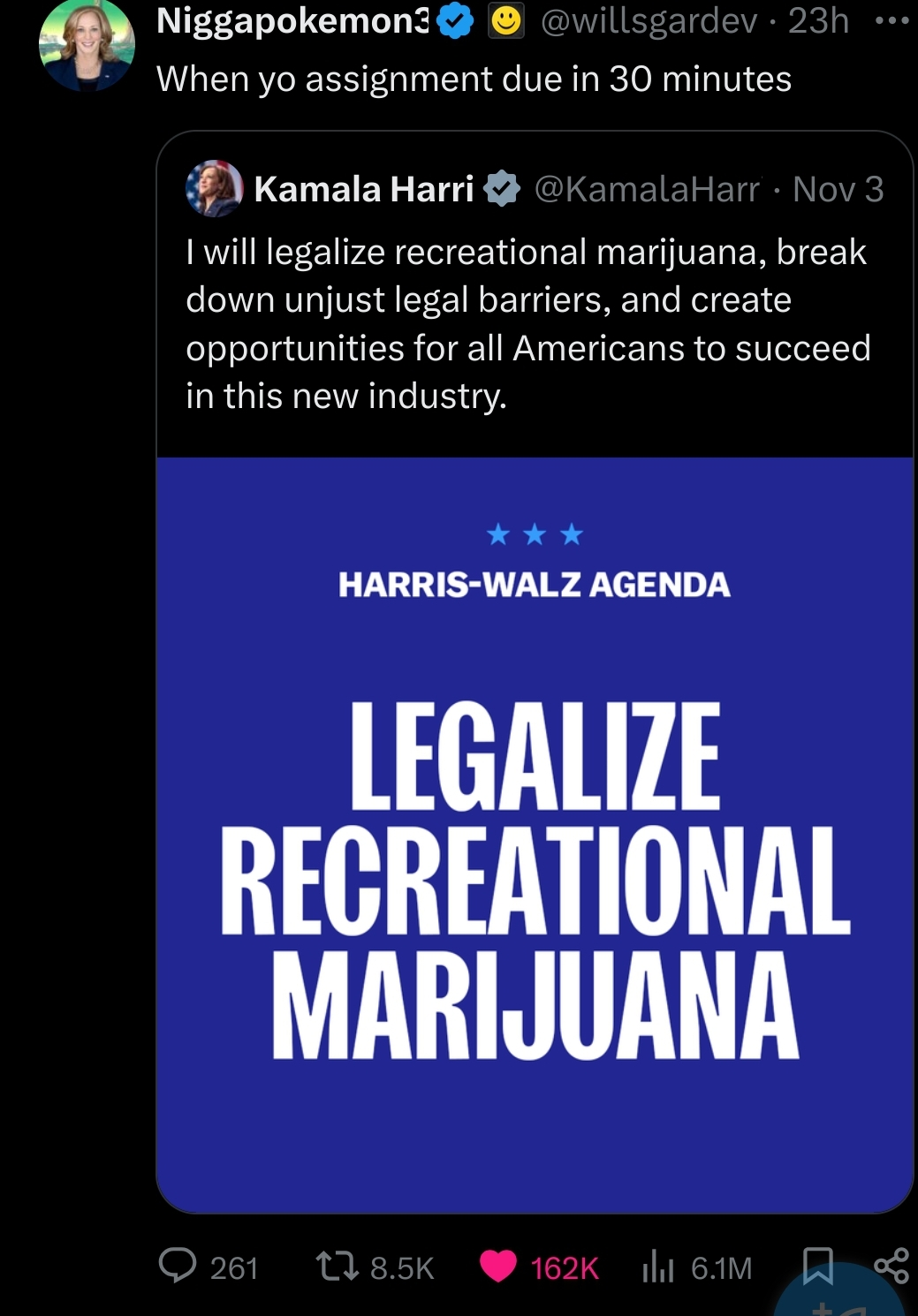This screenshot has width=918, height=1316.
Task: Share this tweet
Action: point(891,1264)
